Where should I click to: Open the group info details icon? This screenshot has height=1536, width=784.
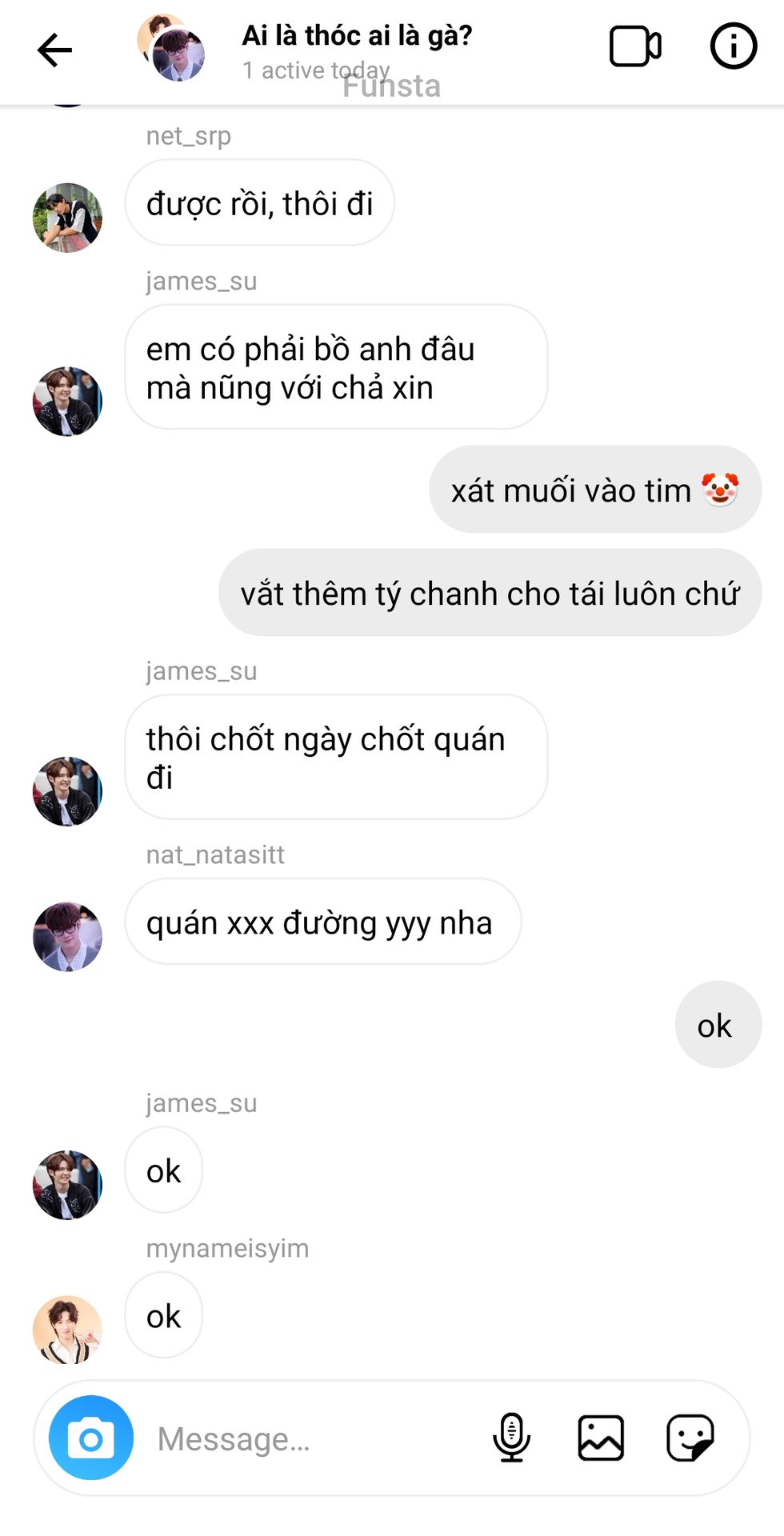(734, 46)
